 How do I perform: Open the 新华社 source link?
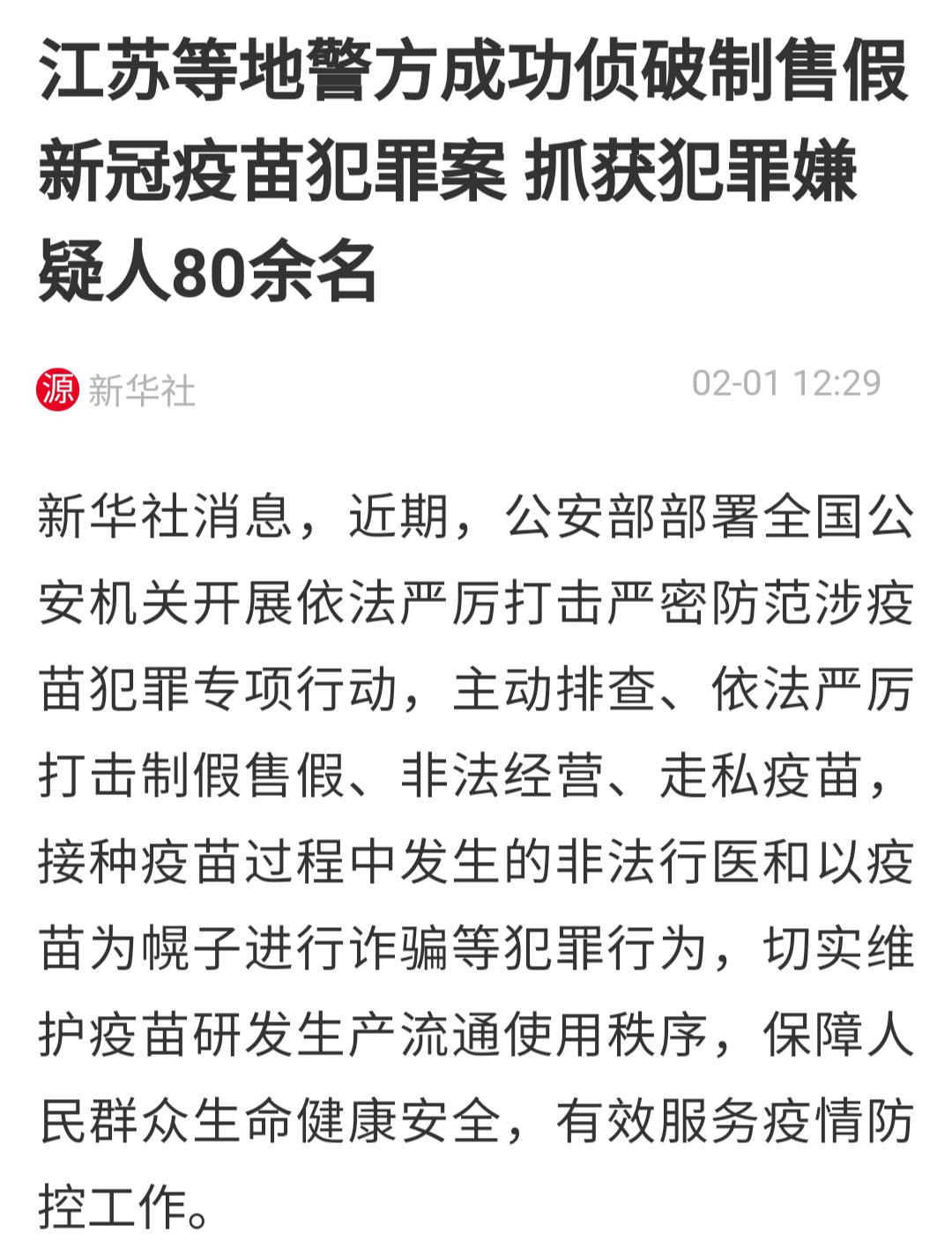pyautogui.click(x=141, y=389)
